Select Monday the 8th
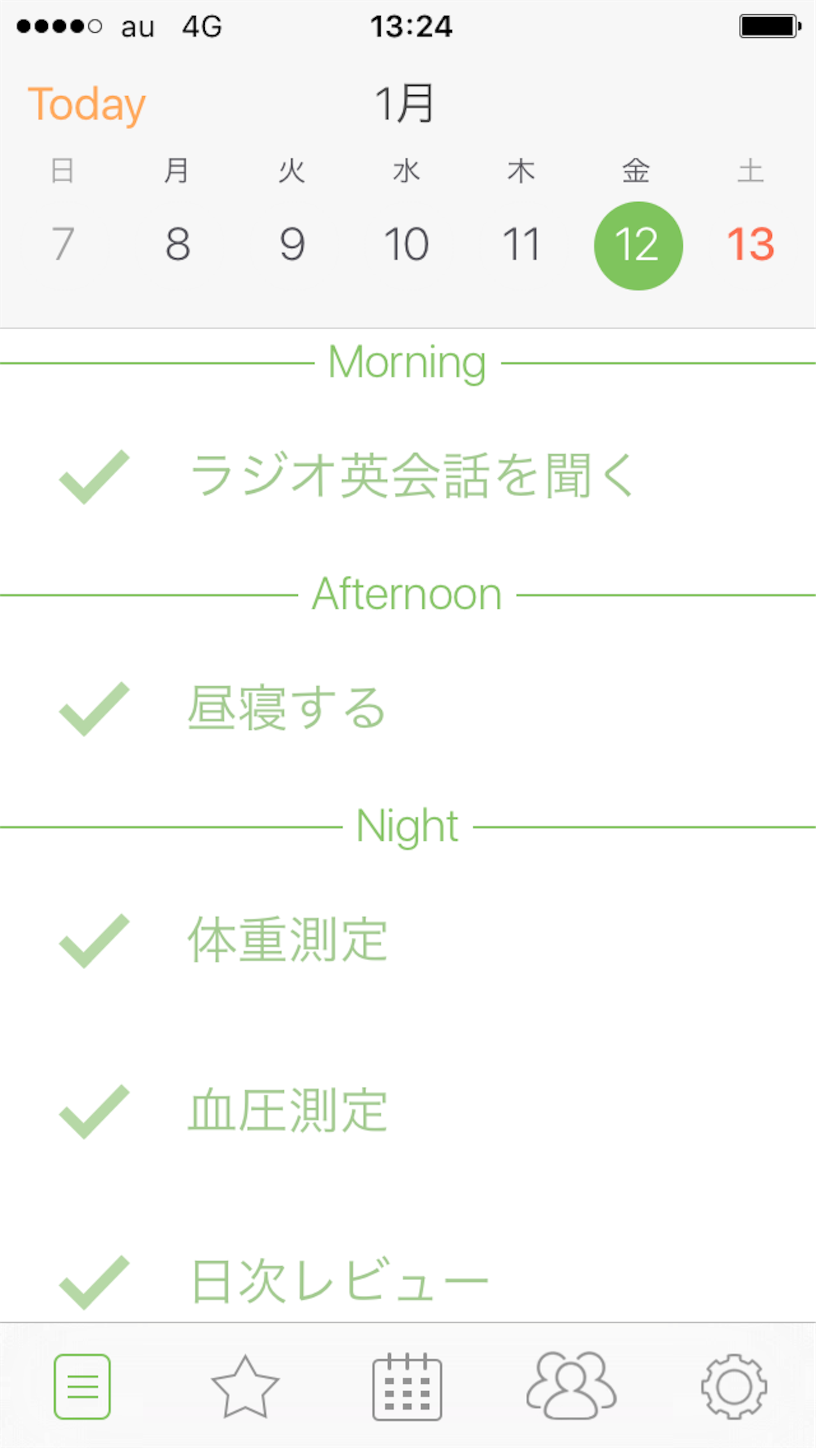816x1448 pixels. tap(178, 244)
